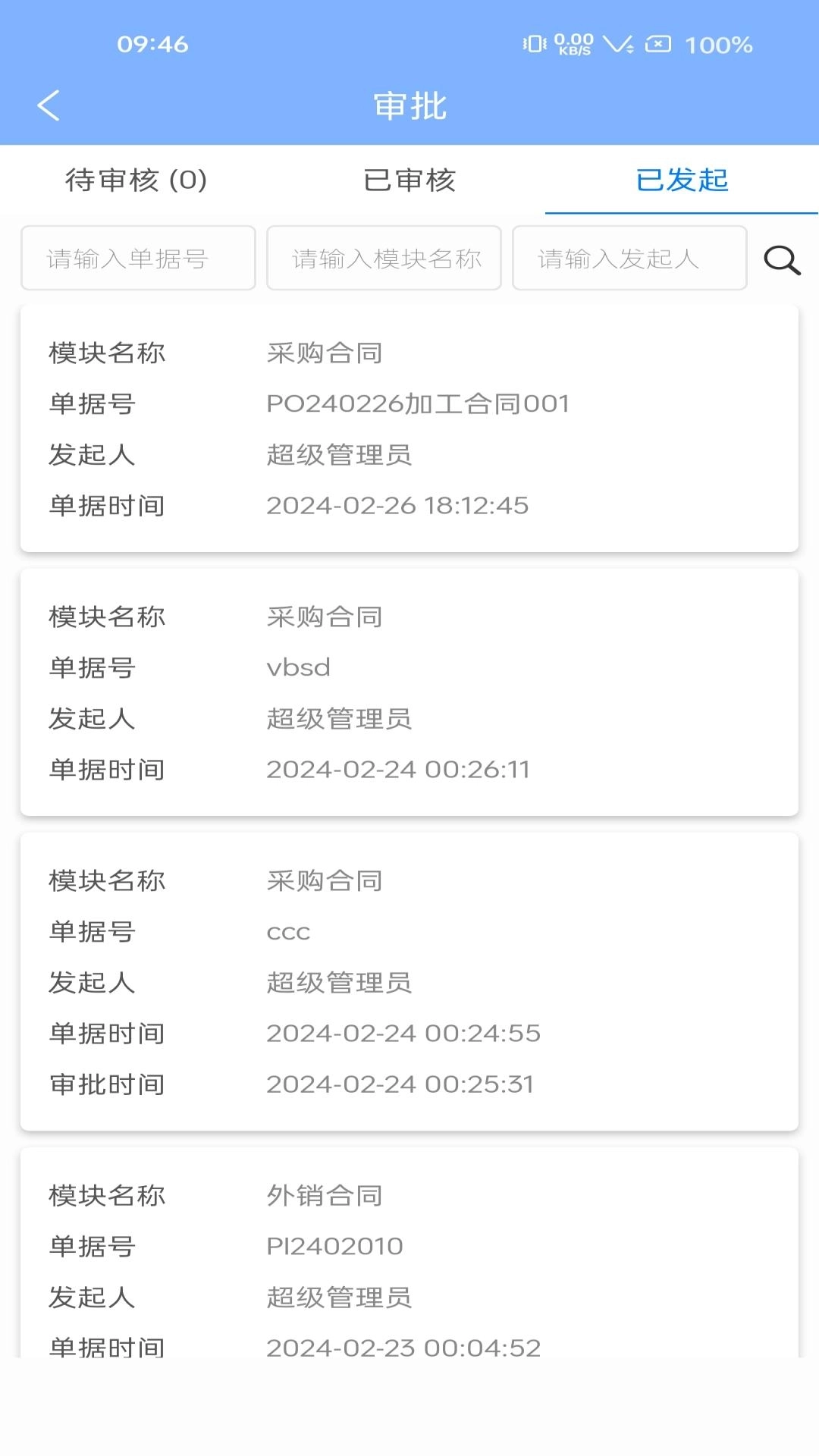The width and height of the screenshot is (819, 1456).
Task: Tap the SIM card status icon
Action: coord(658,44)
